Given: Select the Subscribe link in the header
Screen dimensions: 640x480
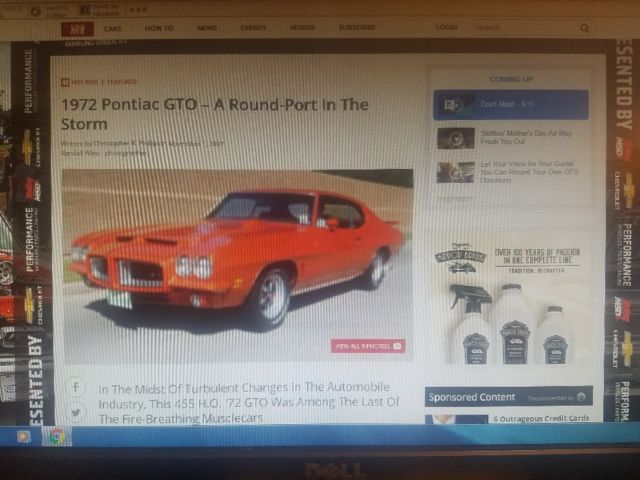Looking at the screenshot, I should tap(357, 28).
